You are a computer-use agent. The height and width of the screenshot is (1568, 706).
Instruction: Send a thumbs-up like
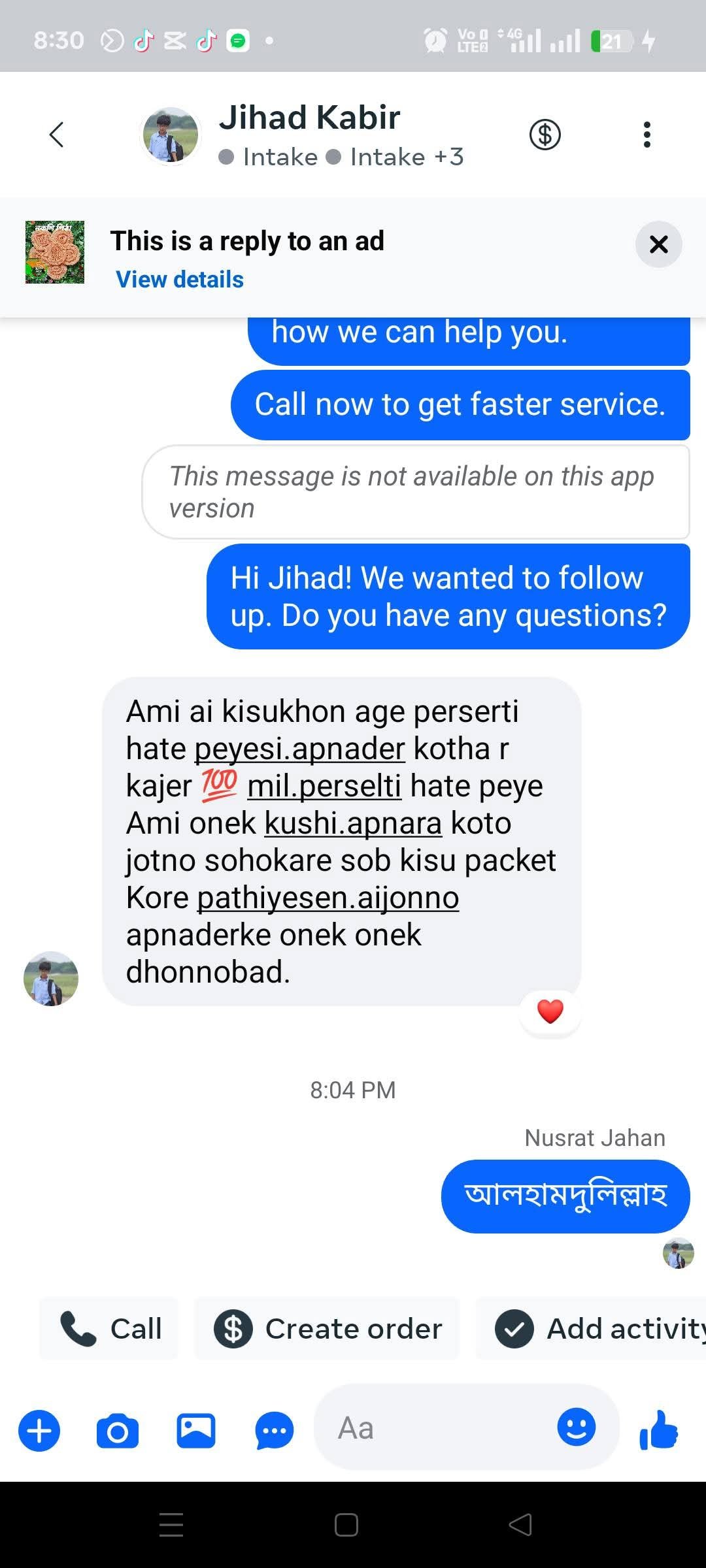coord(659,1429)
